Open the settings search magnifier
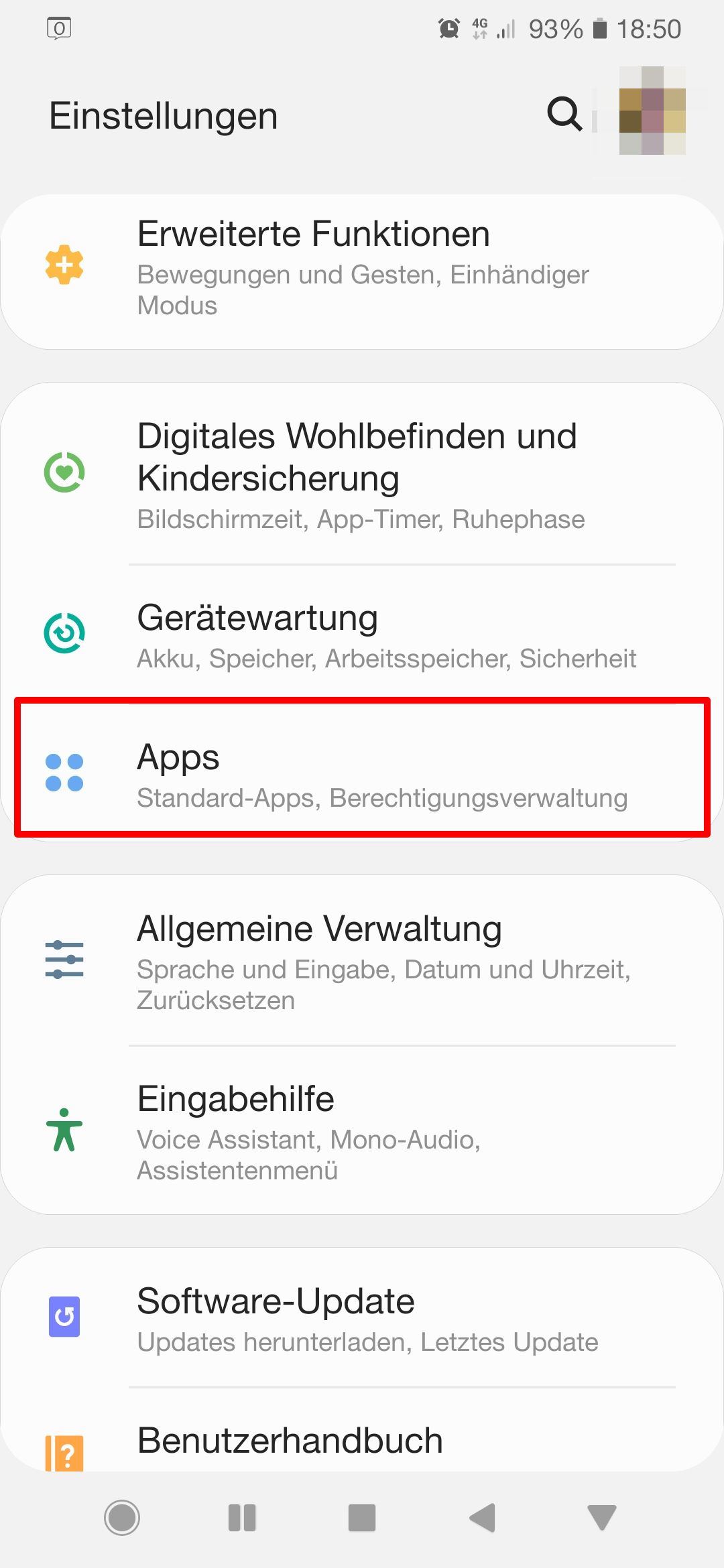Screen dimensions: 724x1568 (x=564, y=114)
